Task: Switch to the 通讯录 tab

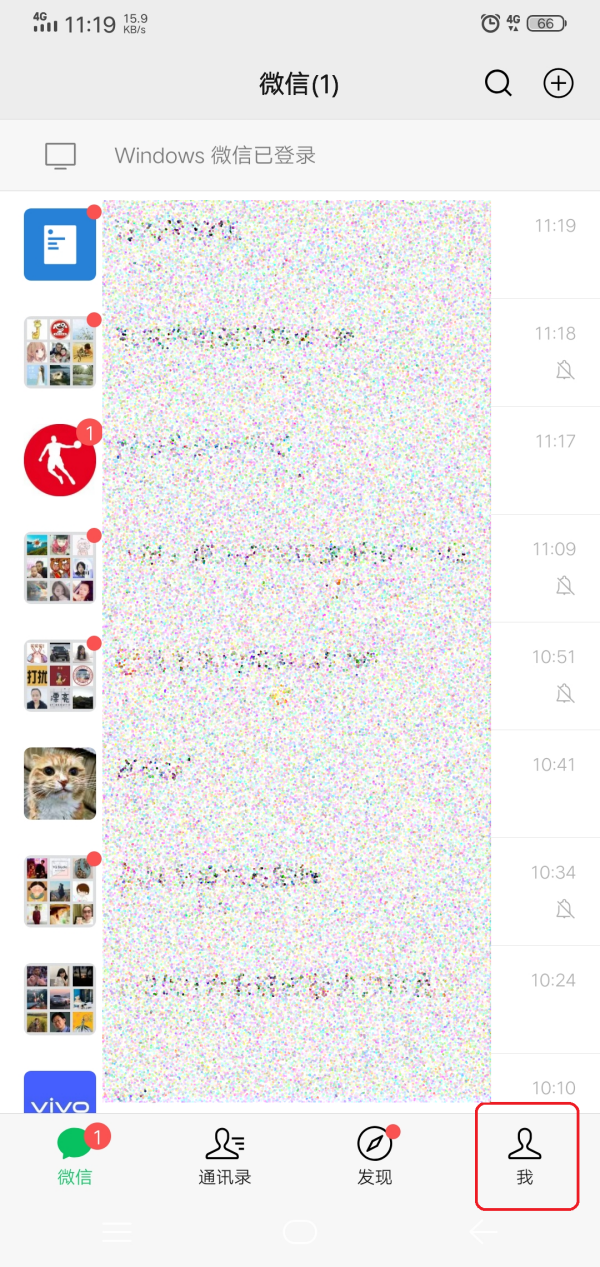Action: pos(225,1156)
